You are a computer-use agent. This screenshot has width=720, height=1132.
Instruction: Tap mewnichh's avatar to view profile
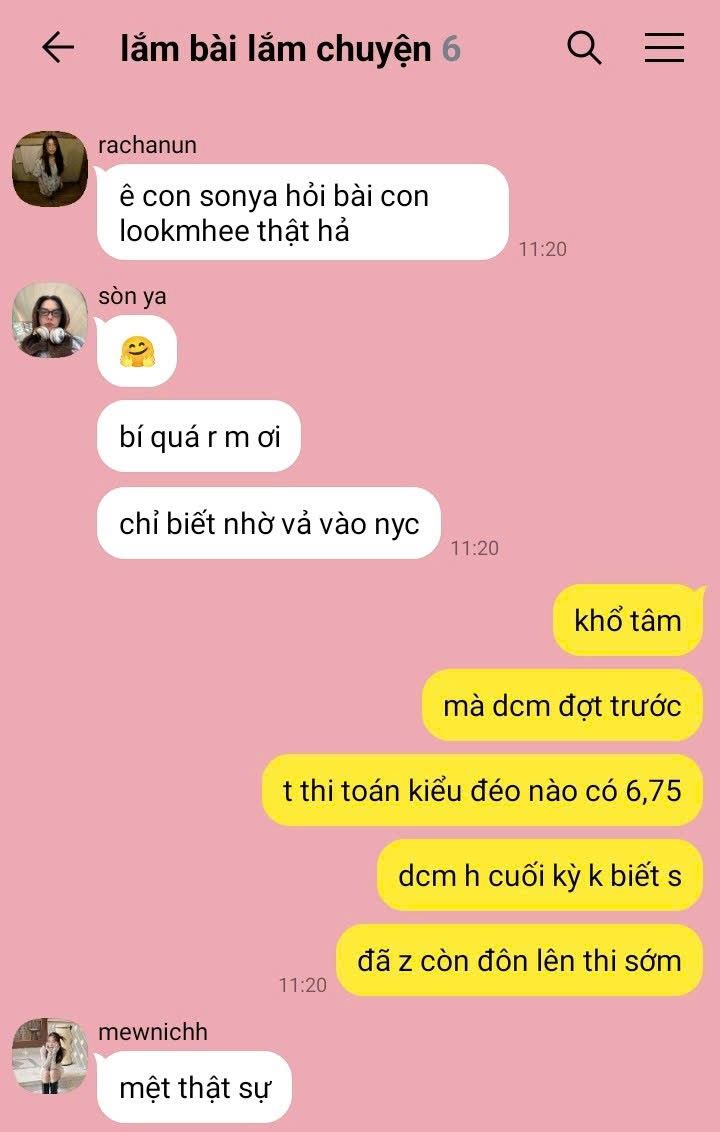(x=50, y=1056)
